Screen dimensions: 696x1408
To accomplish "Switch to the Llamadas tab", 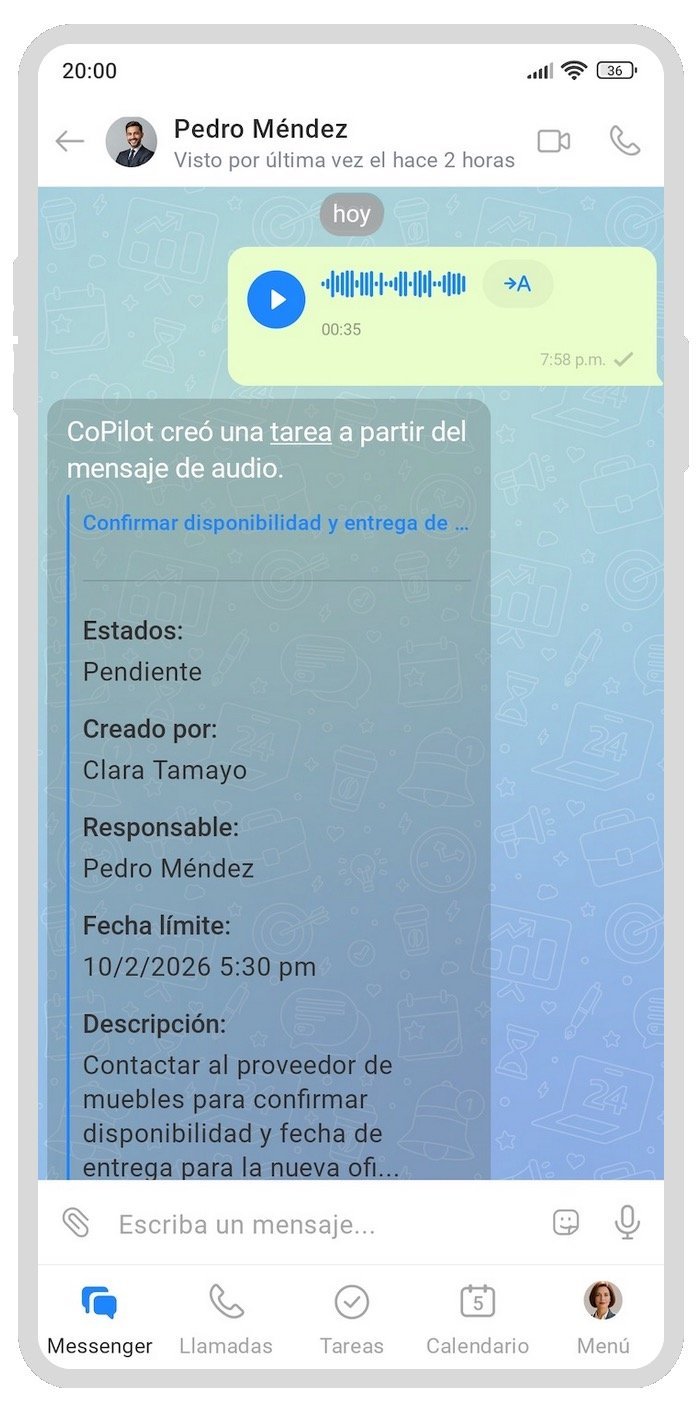I will [x=226, y=1320].
